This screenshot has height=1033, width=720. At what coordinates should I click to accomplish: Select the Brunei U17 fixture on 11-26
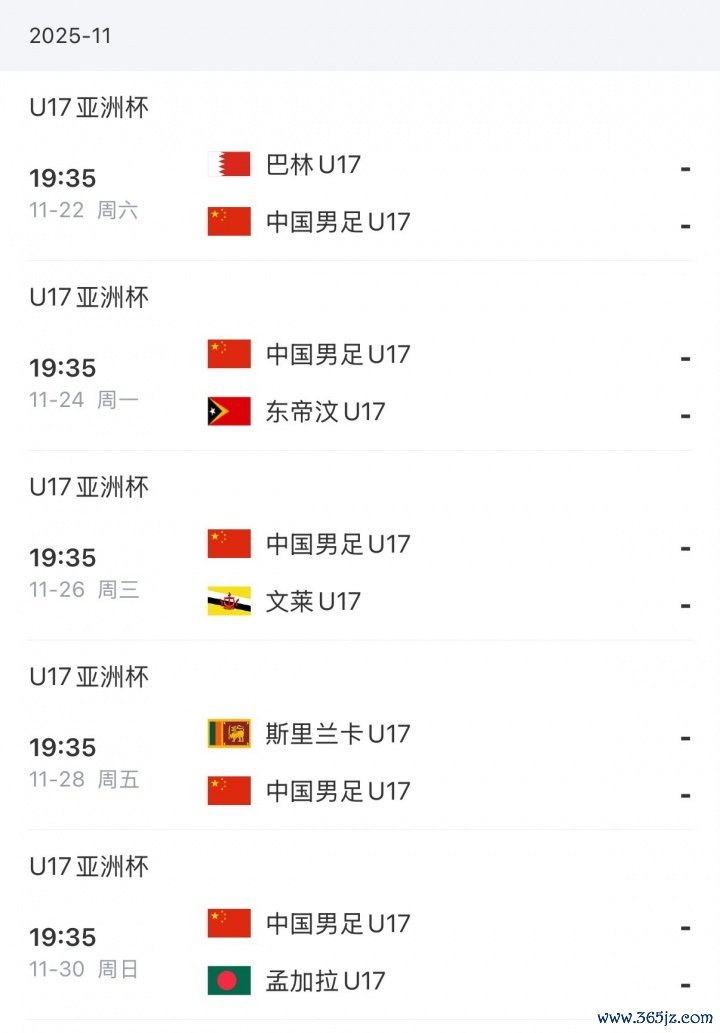click(x=313, y=601)
